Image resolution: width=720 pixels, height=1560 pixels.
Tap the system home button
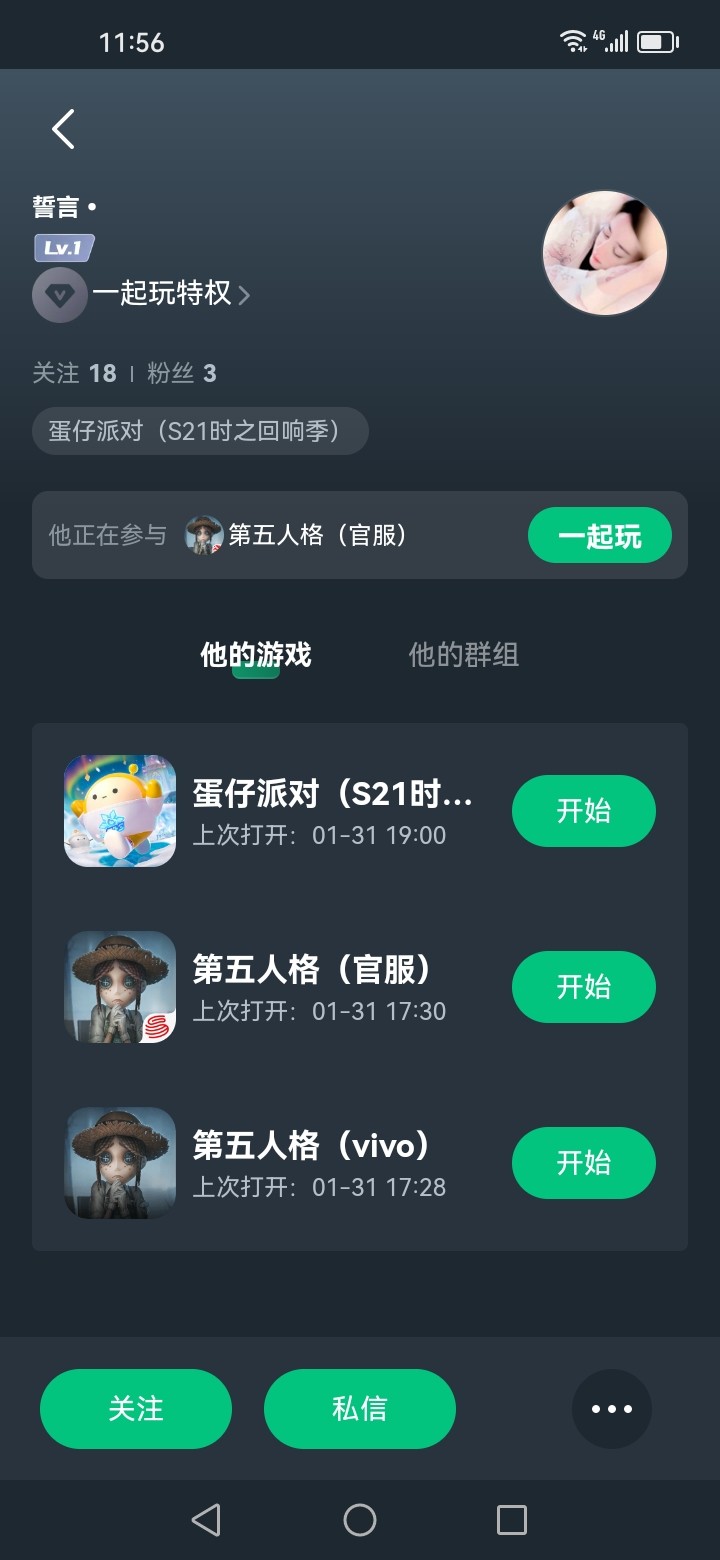pyautogui.click(x=360, y=1520)
